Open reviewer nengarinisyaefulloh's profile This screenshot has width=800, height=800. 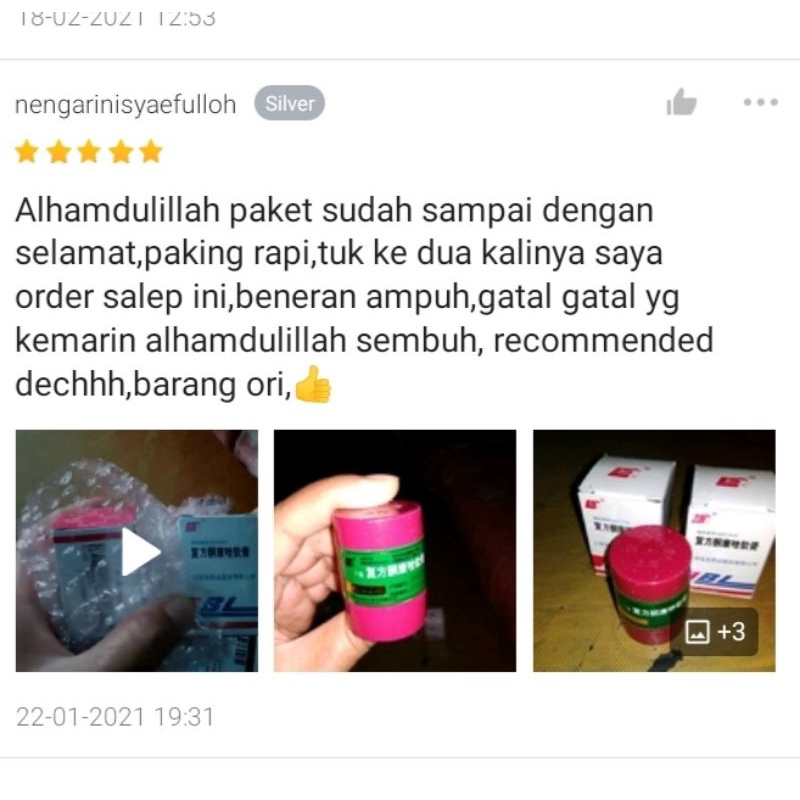click(126, 104)
